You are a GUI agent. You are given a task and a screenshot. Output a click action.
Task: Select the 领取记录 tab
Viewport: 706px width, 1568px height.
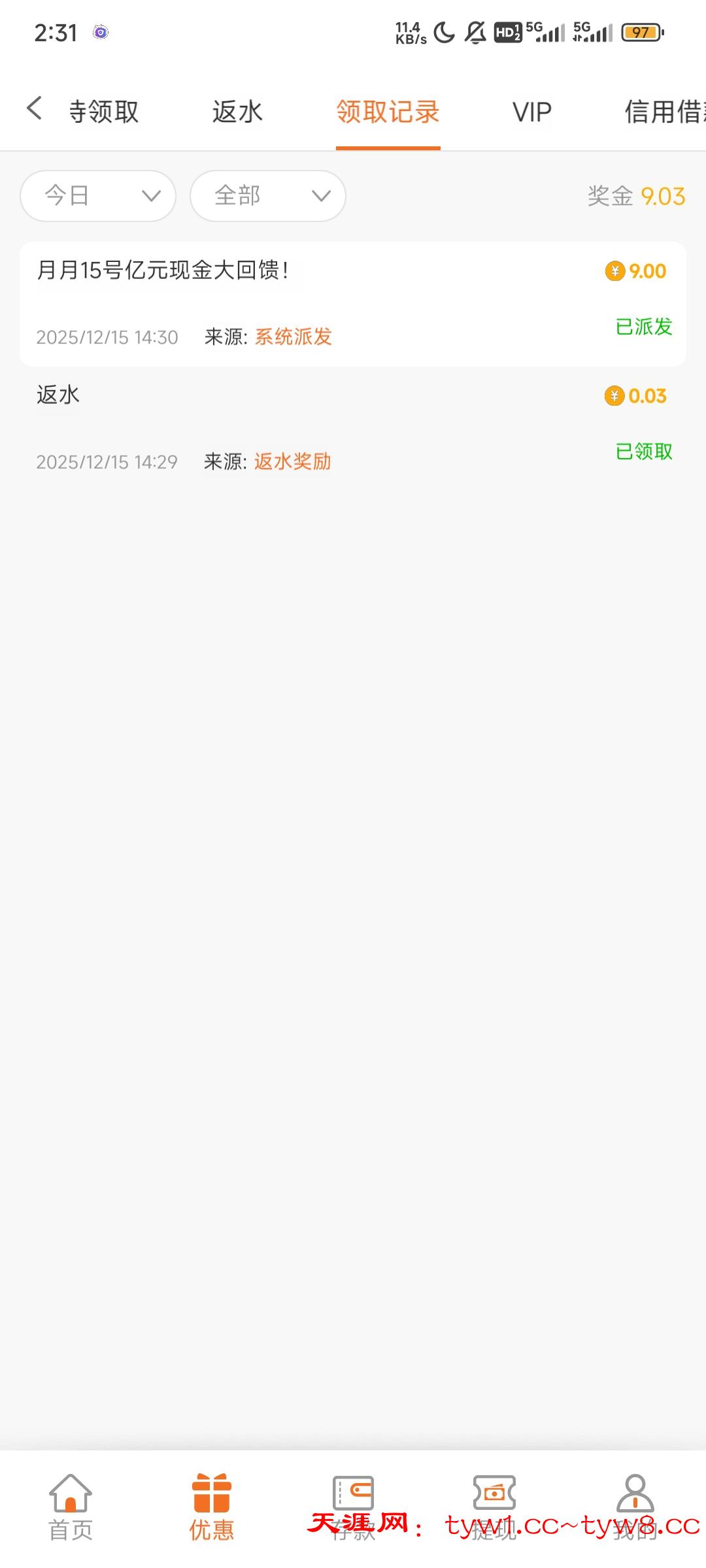[x=388, y=112]
